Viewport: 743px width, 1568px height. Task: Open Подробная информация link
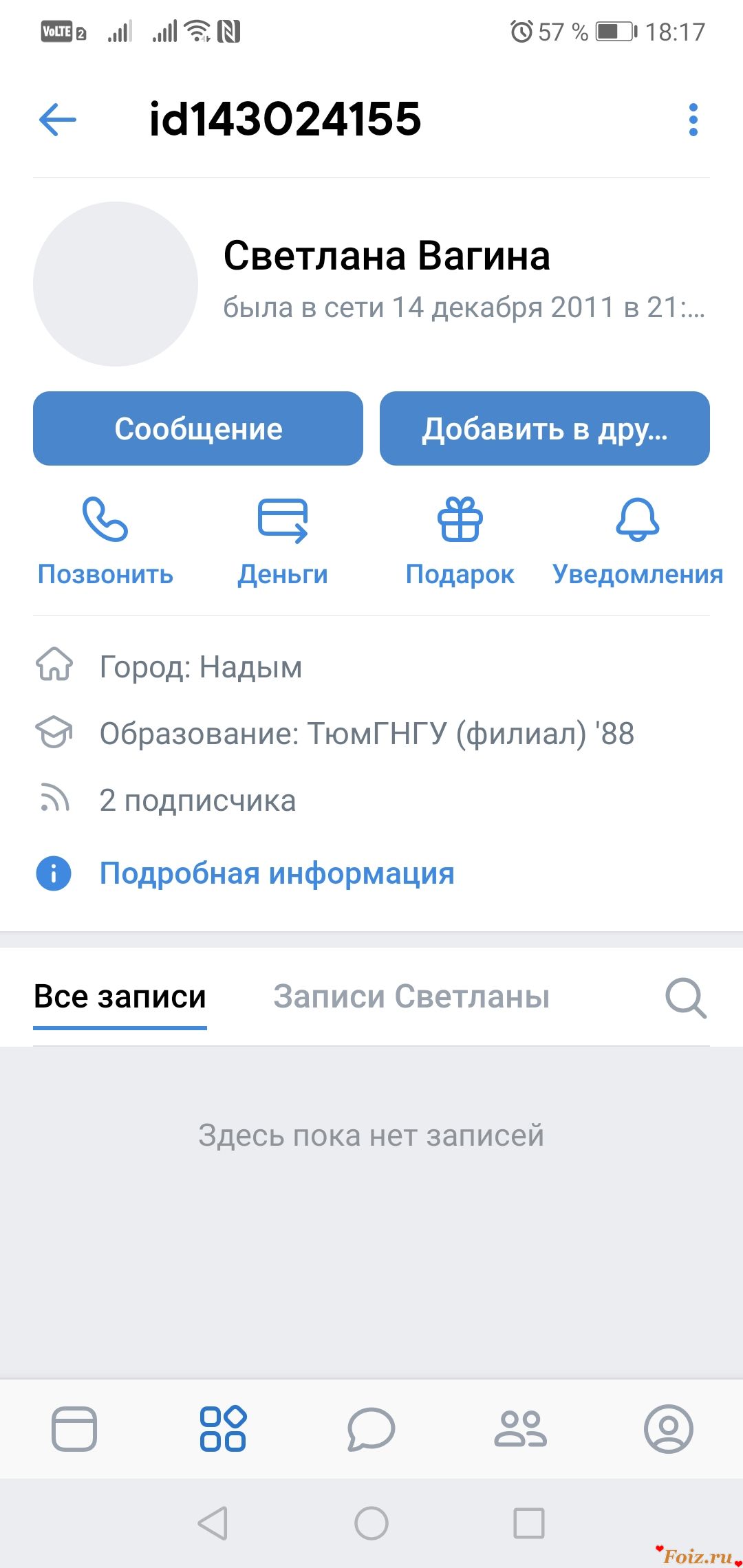tap(277, 873)
